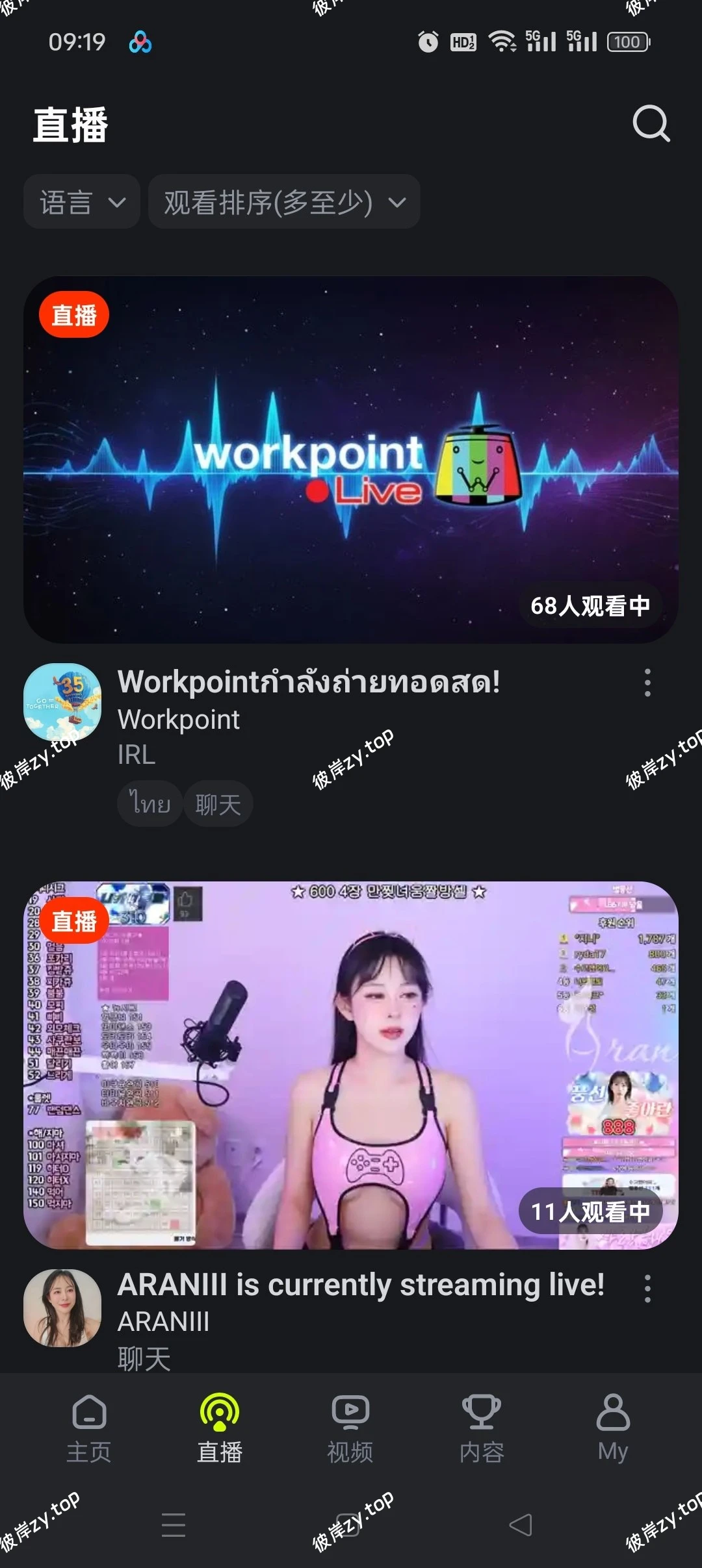Tap the 11人观看中 badge on ARANIII's stream
The image size is (702, 1568).
pyautogui.click(x=588, y=1211)
